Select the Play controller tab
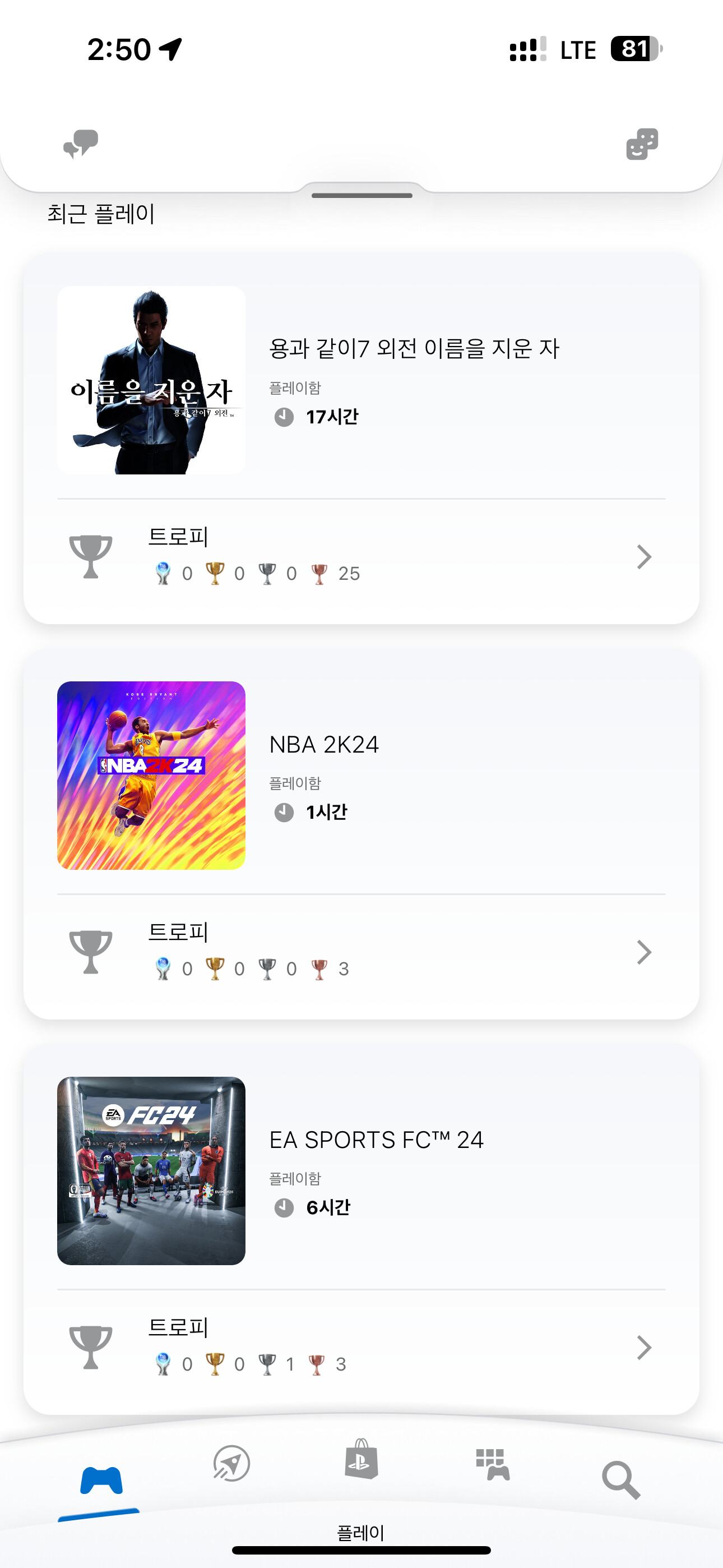This screenshot has width=723, height=1568. click(101, 1481)
